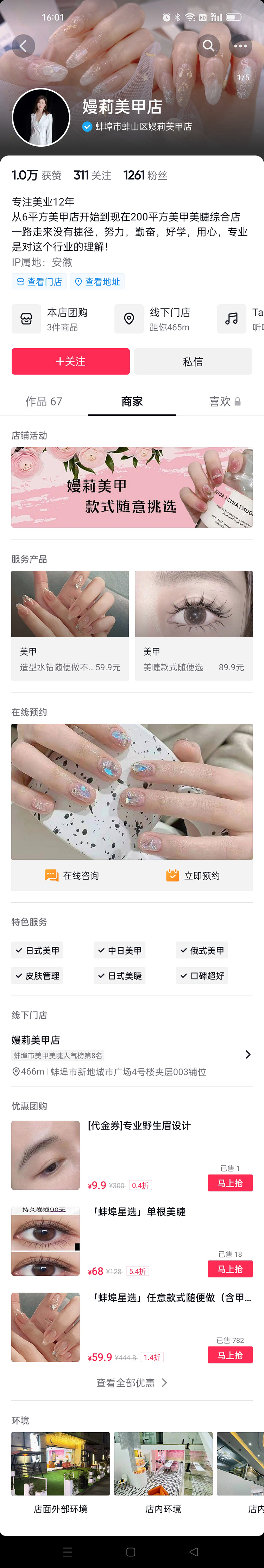Open 本店团购 with 3 products

point(58,319)
